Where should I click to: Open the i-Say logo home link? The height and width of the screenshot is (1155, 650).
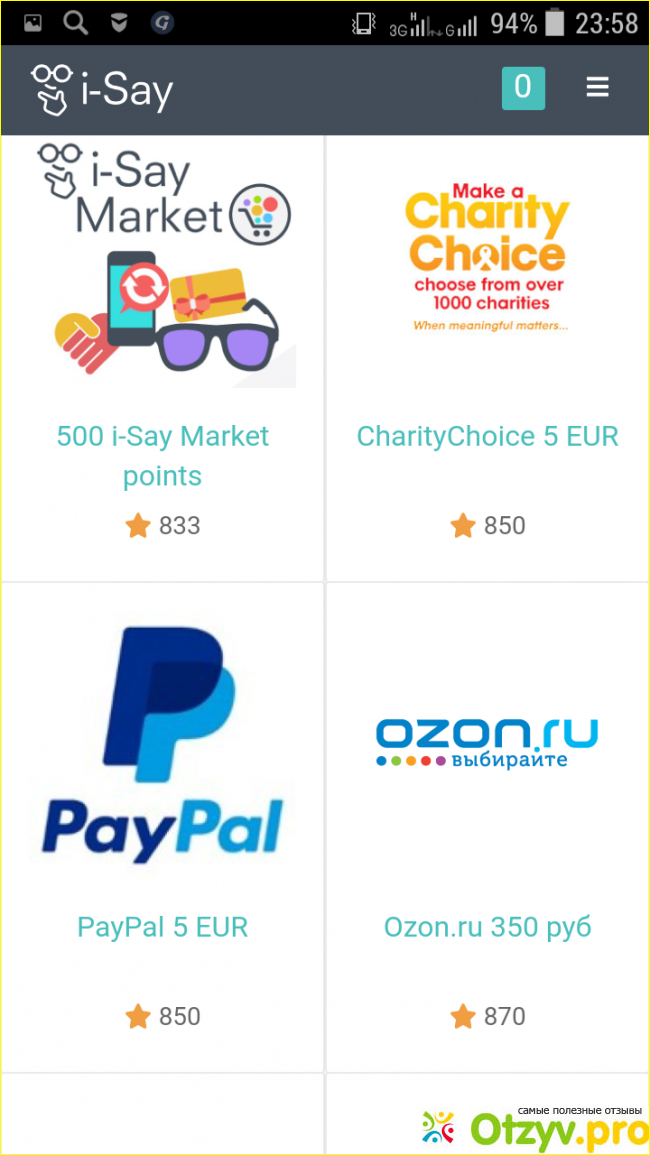click(102, 89)
